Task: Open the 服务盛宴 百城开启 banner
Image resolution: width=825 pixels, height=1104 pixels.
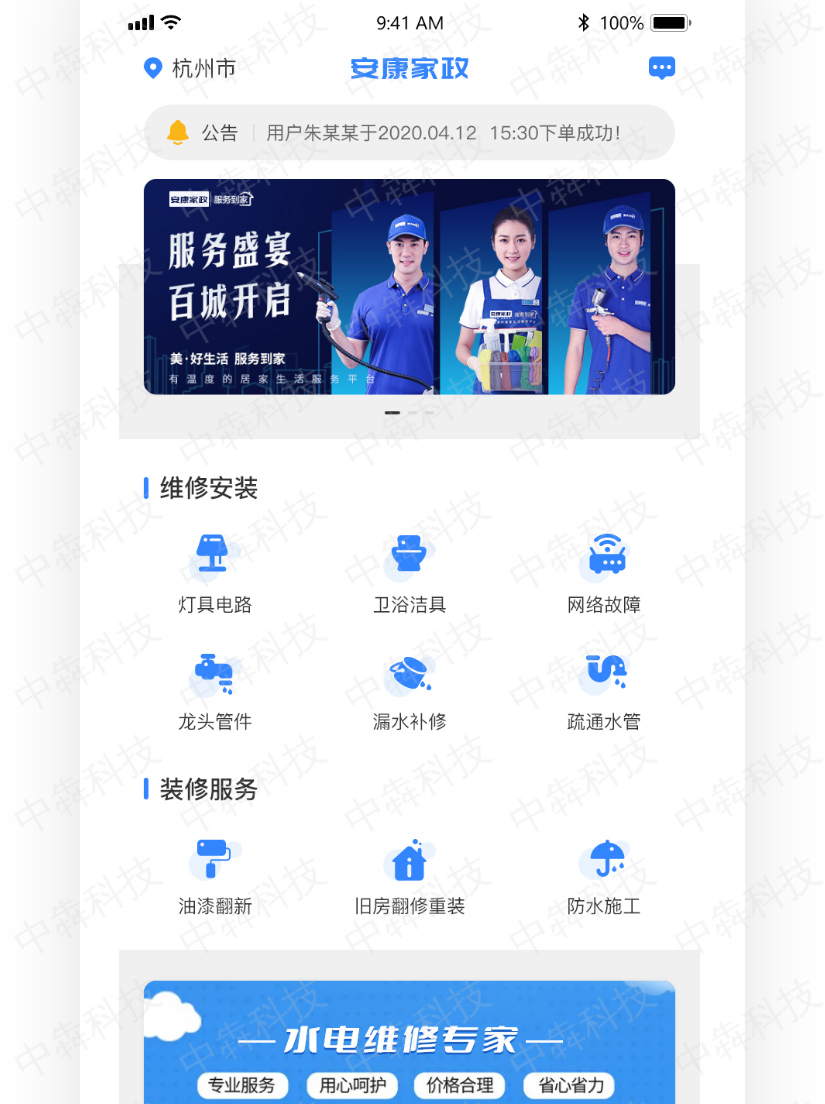Action: tap(409, 287)
